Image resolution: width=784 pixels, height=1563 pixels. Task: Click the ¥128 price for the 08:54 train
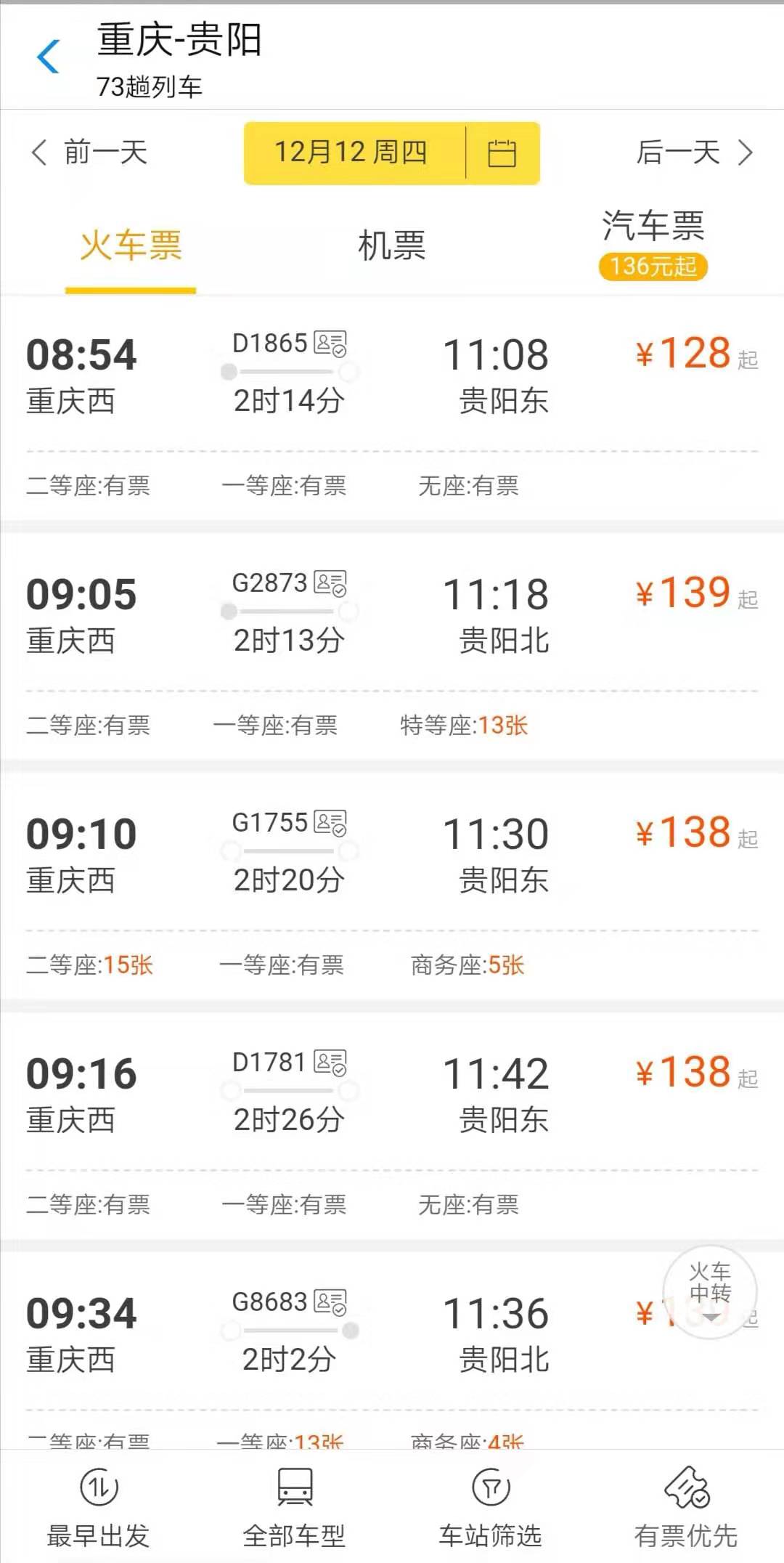(682, 354)
